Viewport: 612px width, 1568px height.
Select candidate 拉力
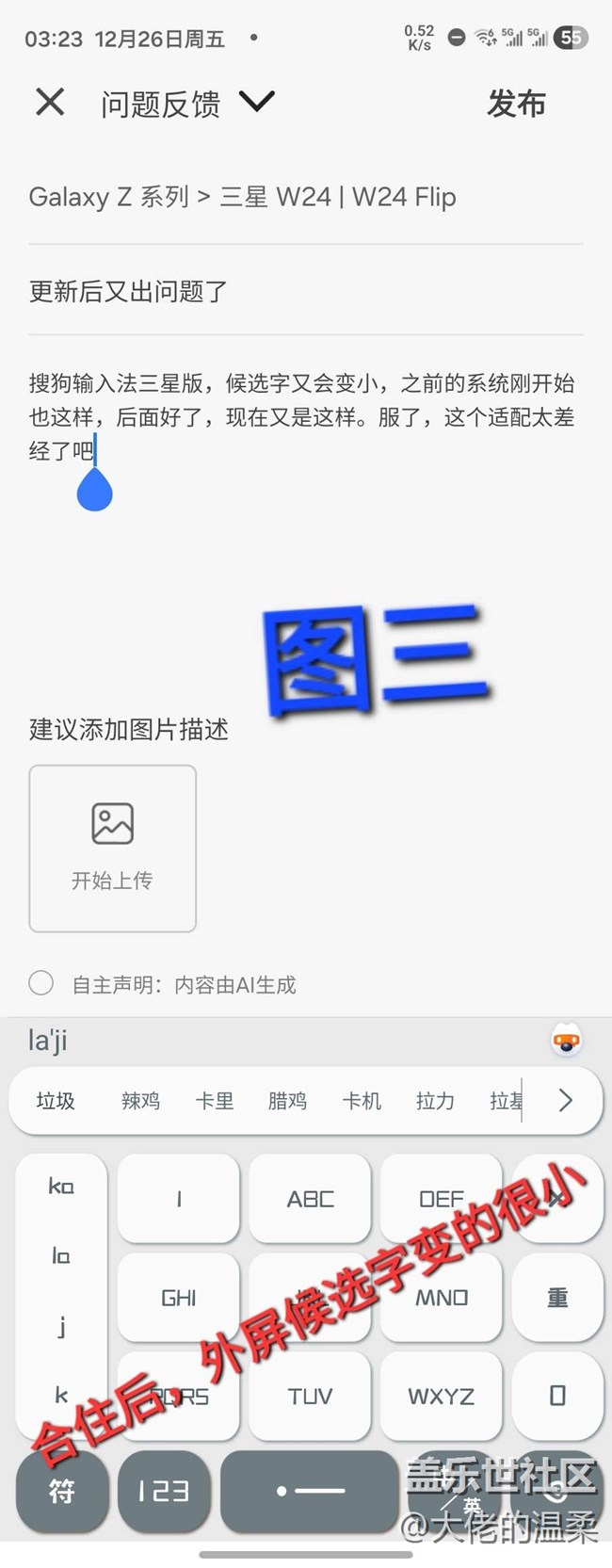(x=435, y=1100)
